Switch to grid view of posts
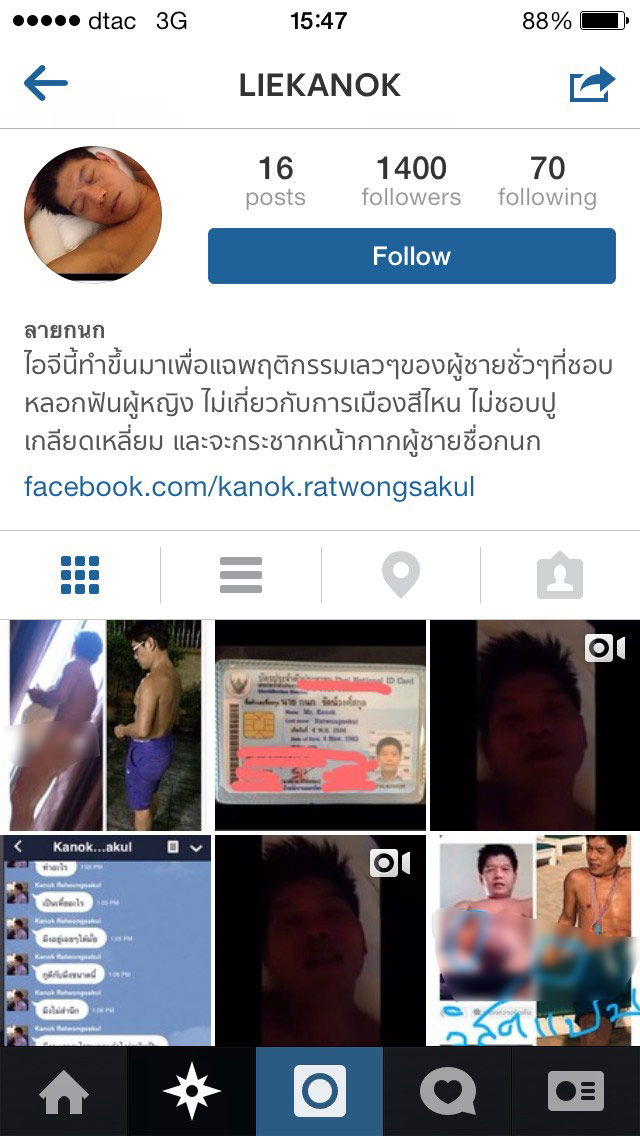640x1136 pixels. 80,575
